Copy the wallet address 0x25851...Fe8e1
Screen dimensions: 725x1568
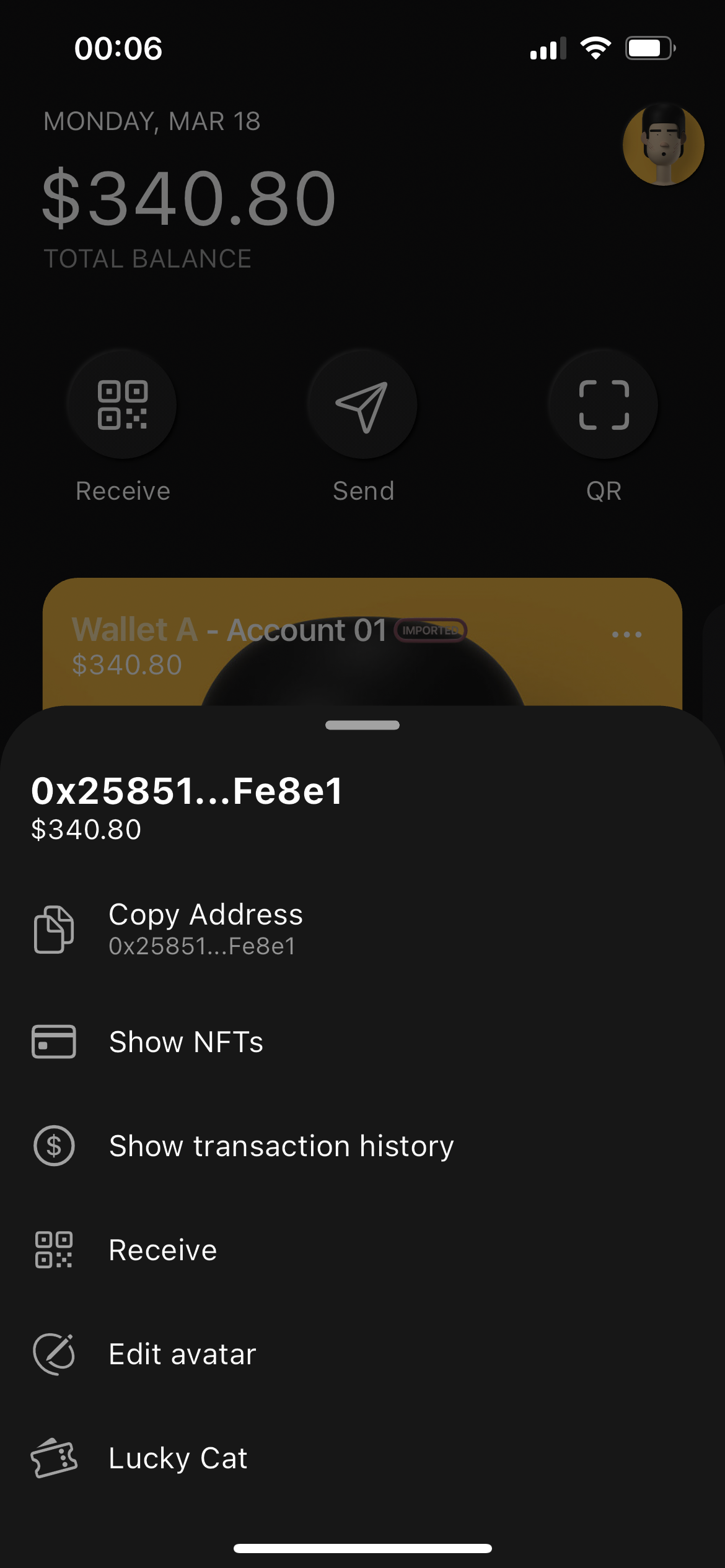pos(204,928)
